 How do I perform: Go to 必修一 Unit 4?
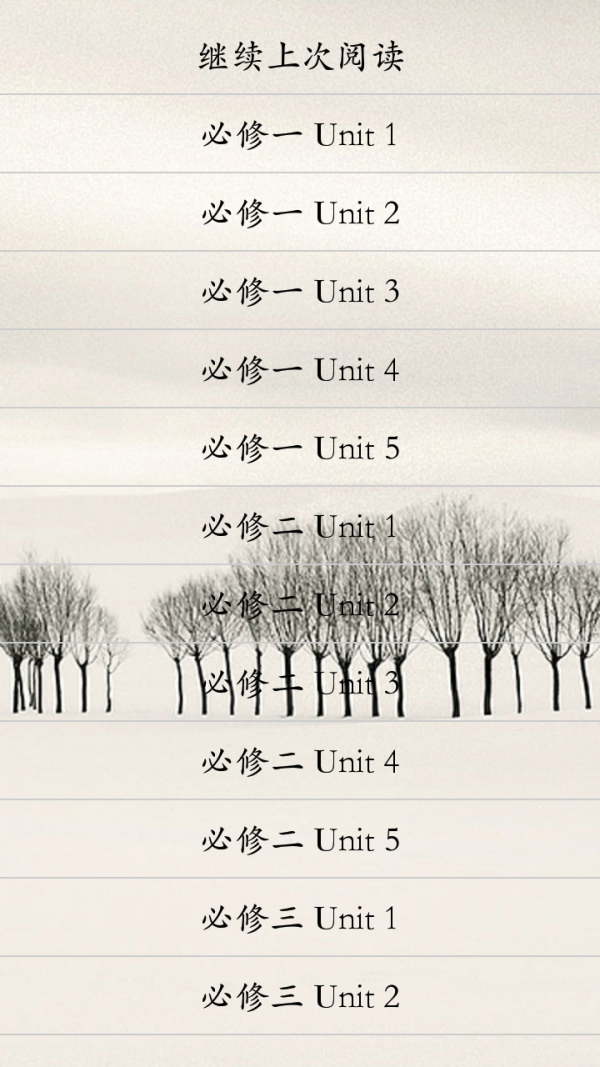pyautogui.click(x=300, y=370)
